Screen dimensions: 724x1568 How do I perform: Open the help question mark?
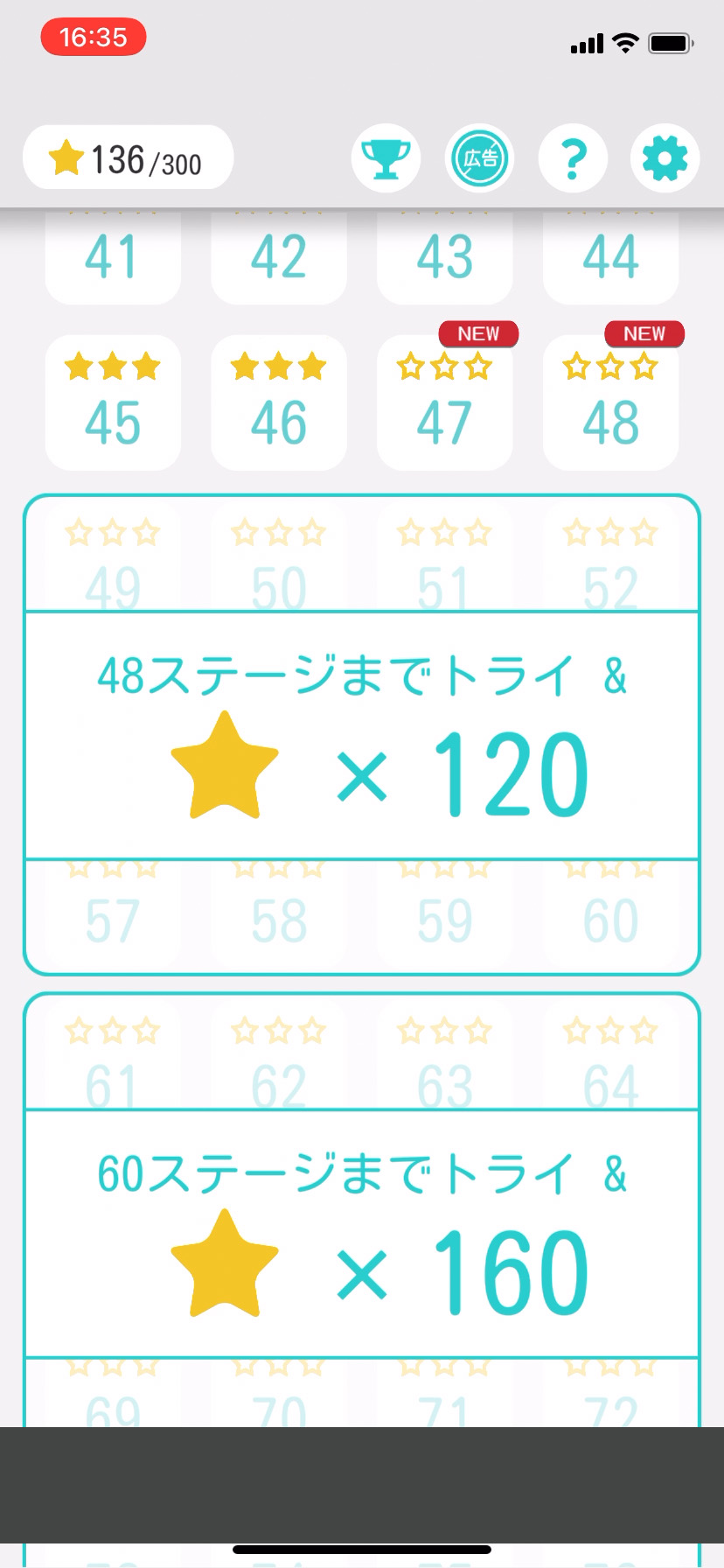click(x=573, y=158)
